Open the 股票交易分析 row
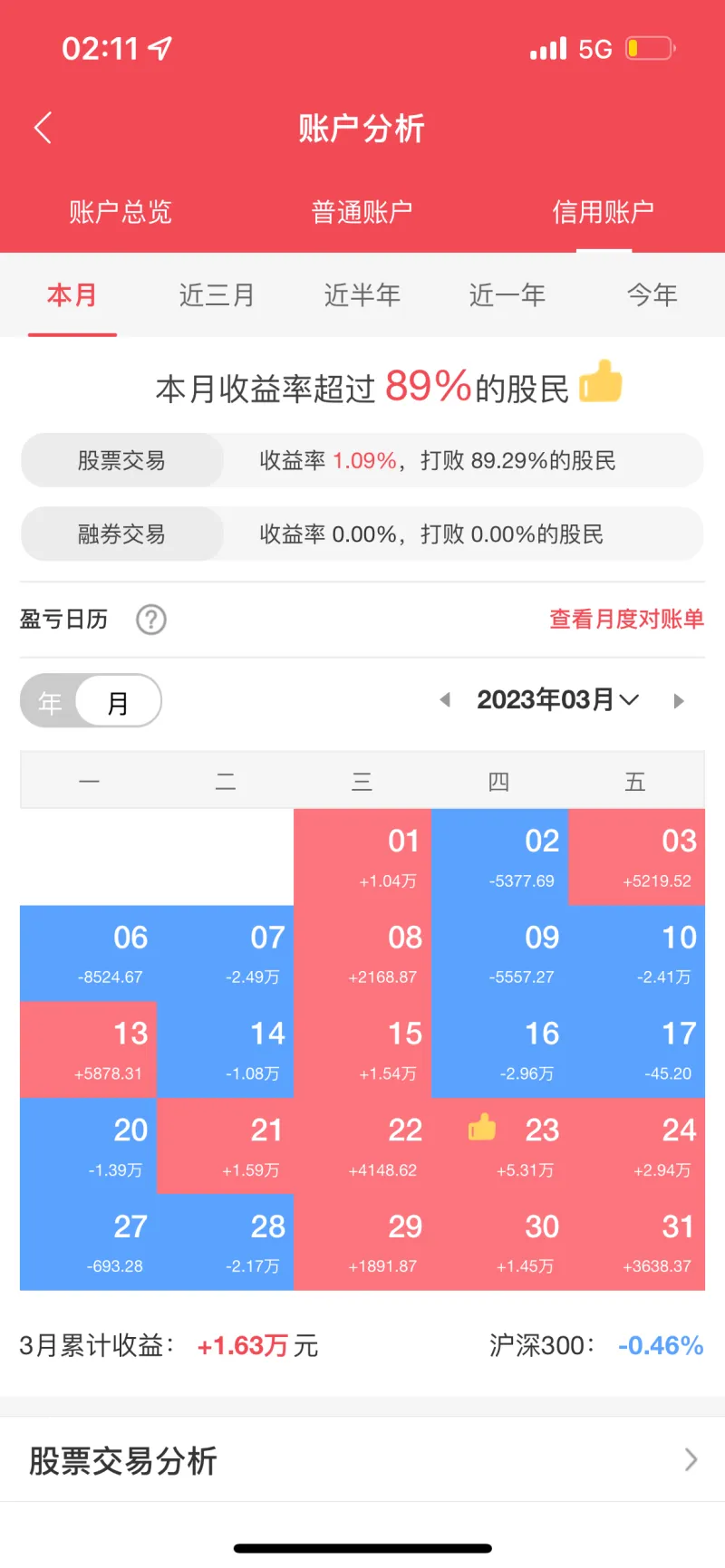The image size is (725, 1568). [362, 1460]
